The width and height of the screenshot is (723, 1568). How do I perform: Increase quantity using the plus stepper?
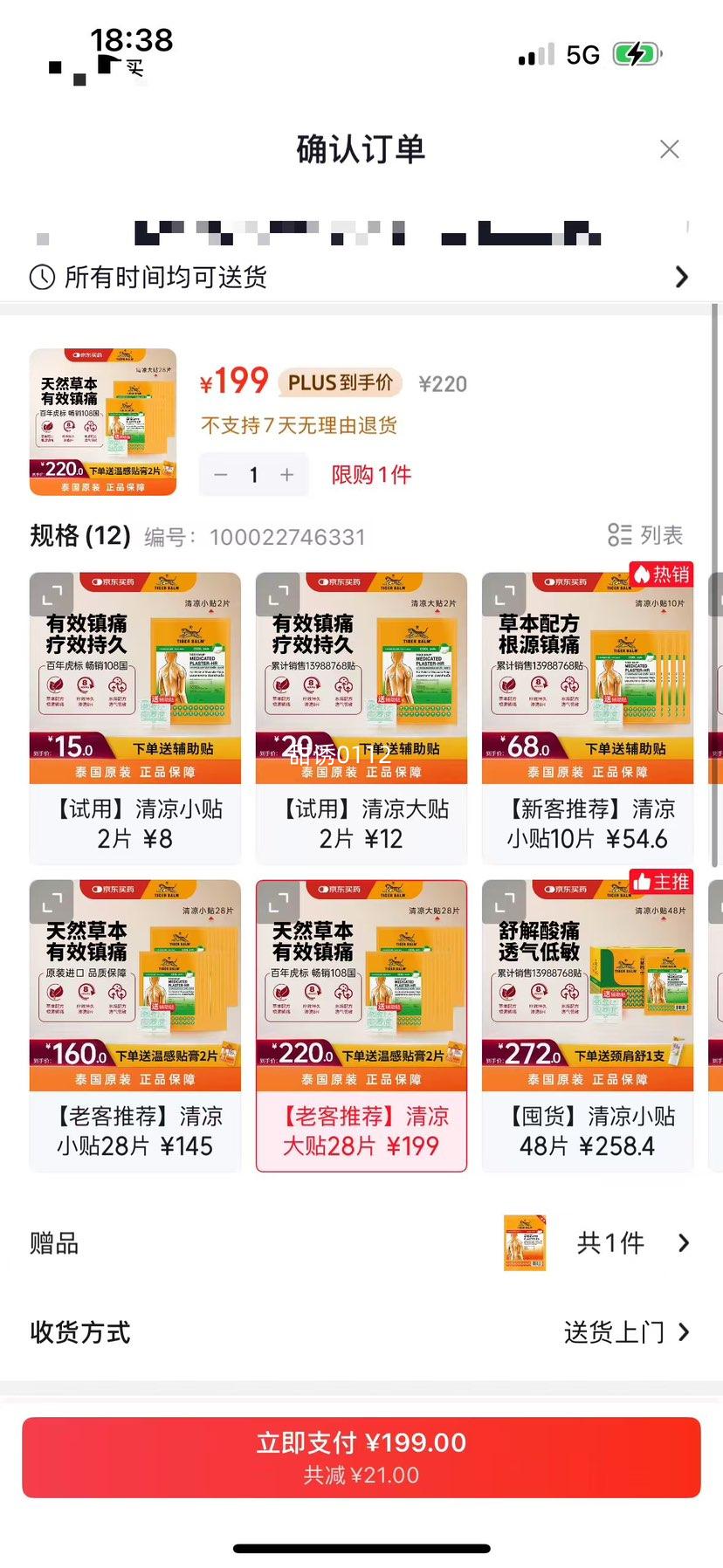click(x=286, y=474)
